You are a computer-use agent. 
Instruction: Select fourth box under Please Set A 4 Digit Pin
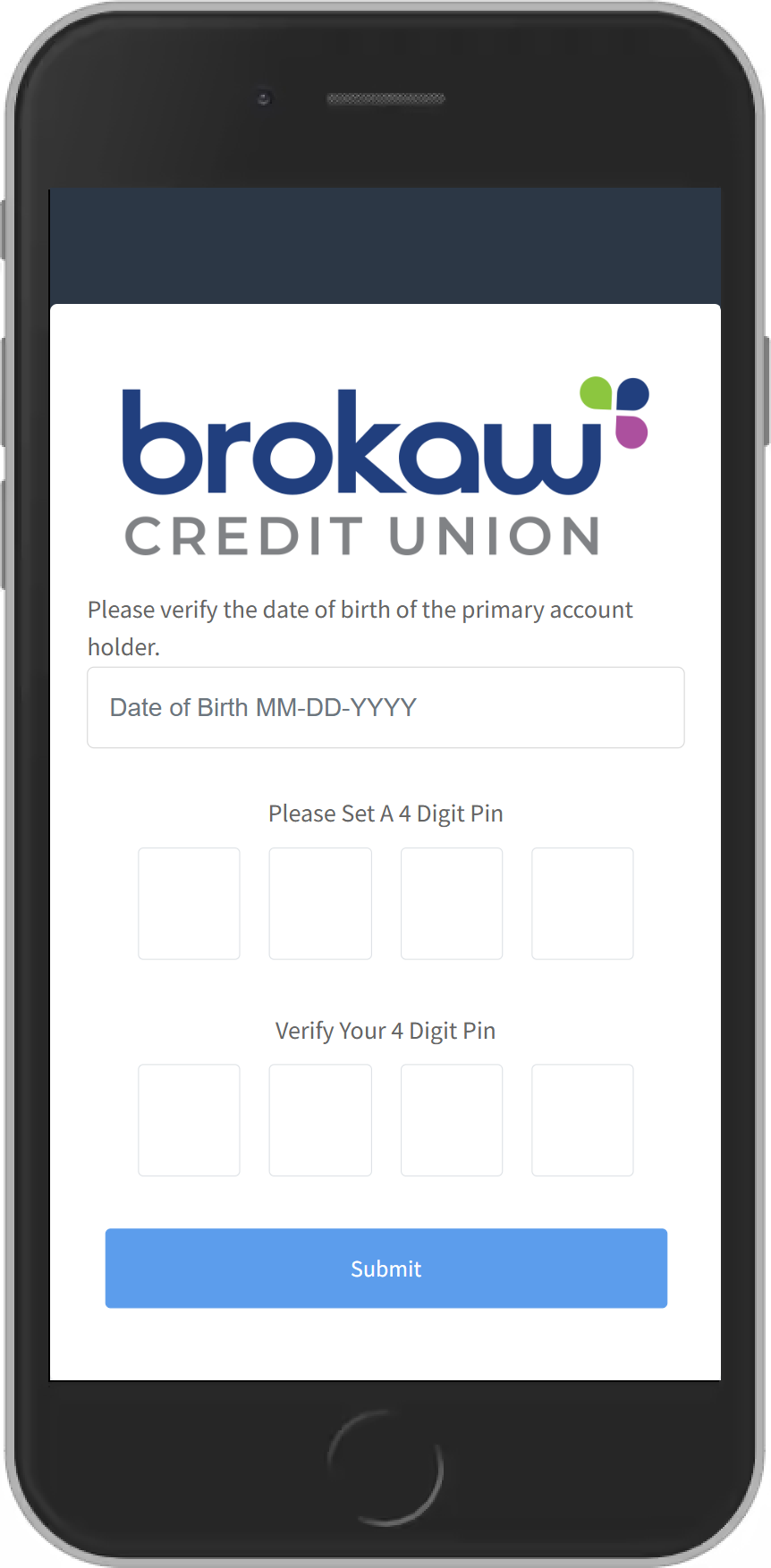(x=582, y=903)
